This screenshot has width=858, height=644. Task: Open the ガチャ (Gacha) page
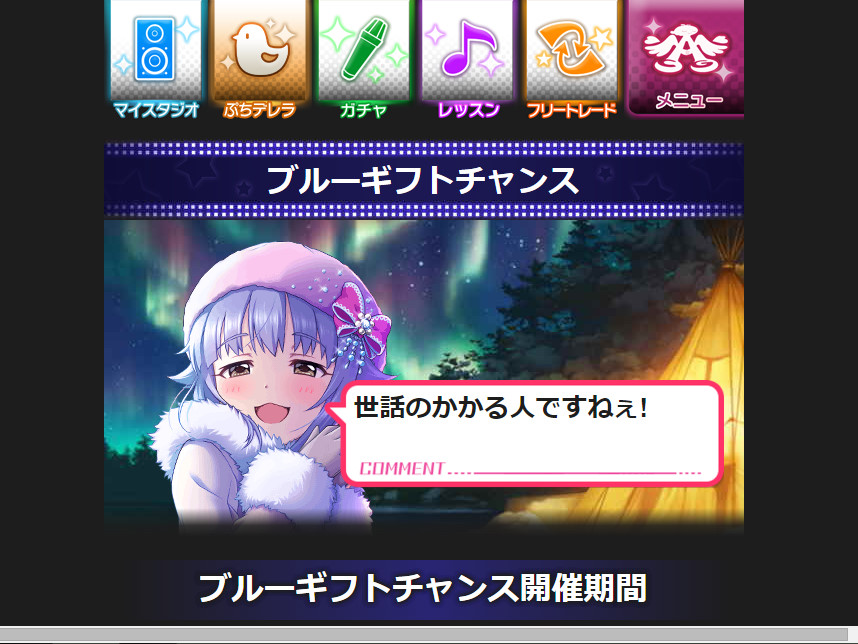(363, 58)
